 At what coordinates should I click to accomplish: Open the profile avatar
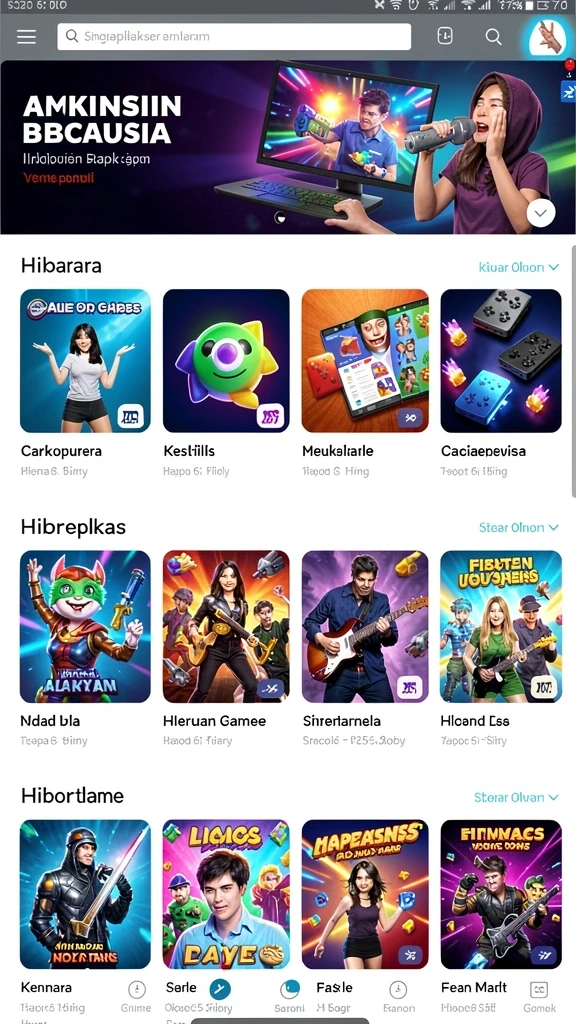(547, 37)
